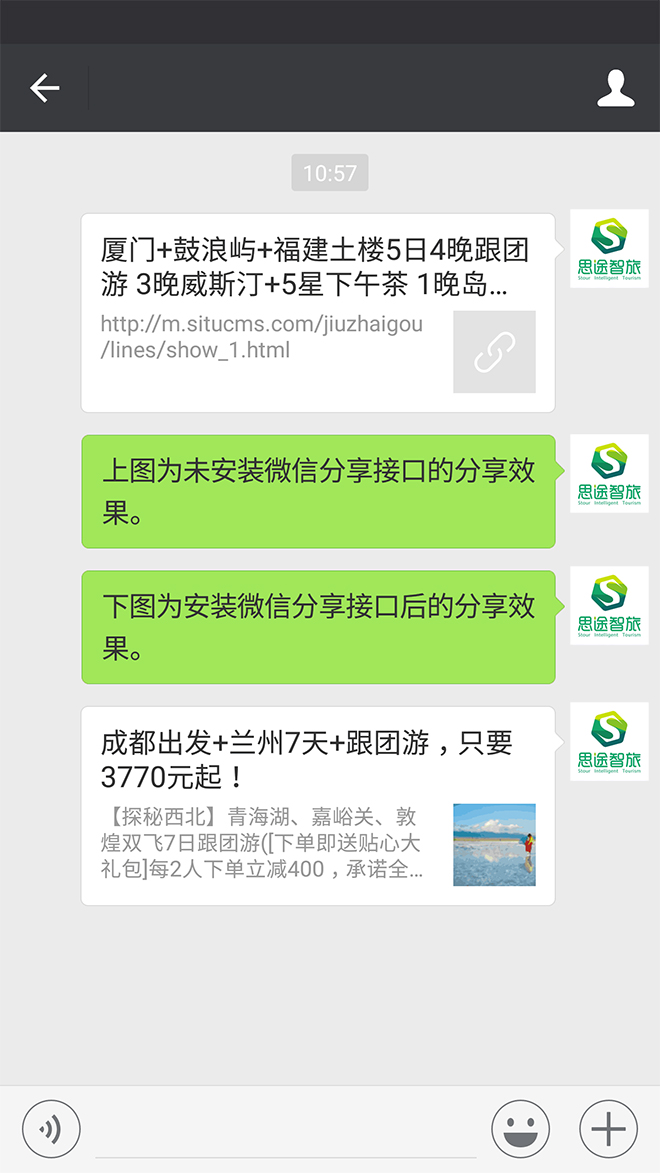Open the 厦门+鼓浪屿+福建土楼 shared link card
Screen dimensions: 660x1173
pyautogui.click(x=317, y=312)
